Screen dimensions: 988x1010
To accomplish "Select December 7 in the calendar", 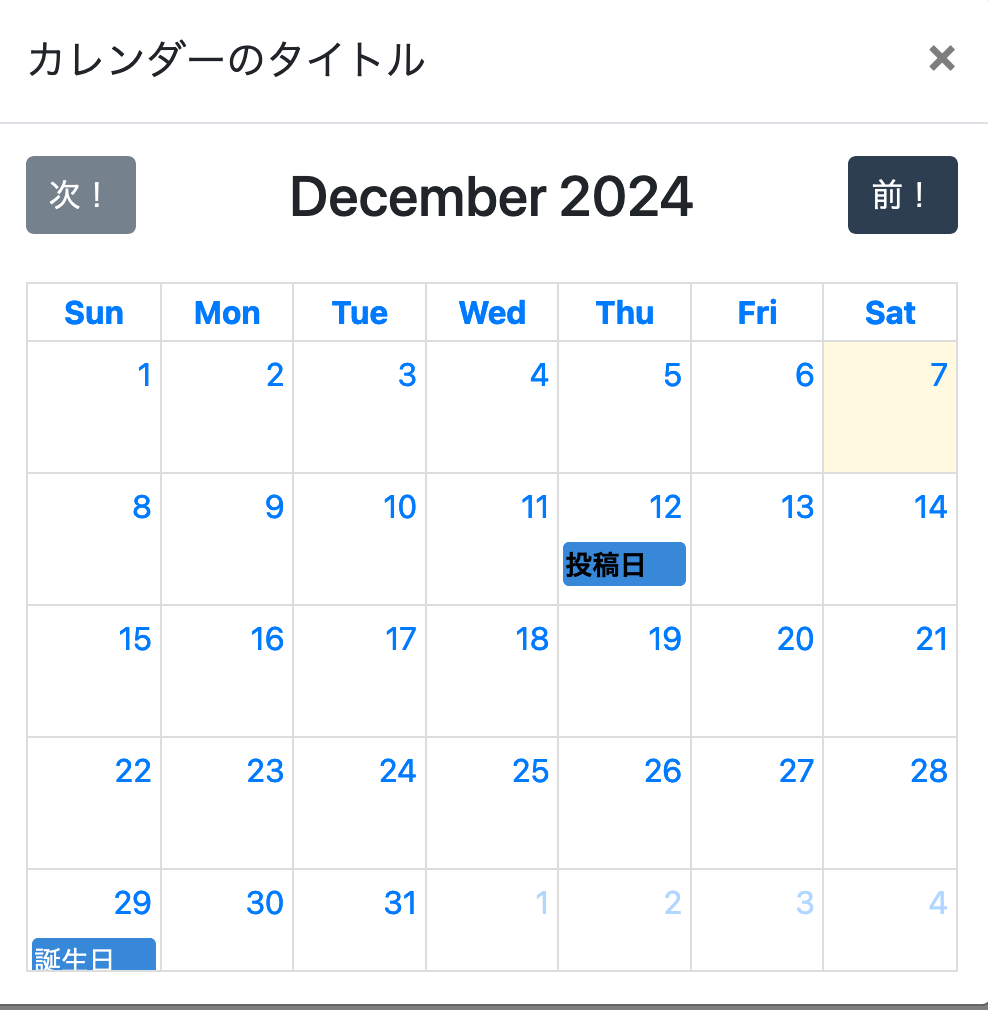I will [937, 376].
